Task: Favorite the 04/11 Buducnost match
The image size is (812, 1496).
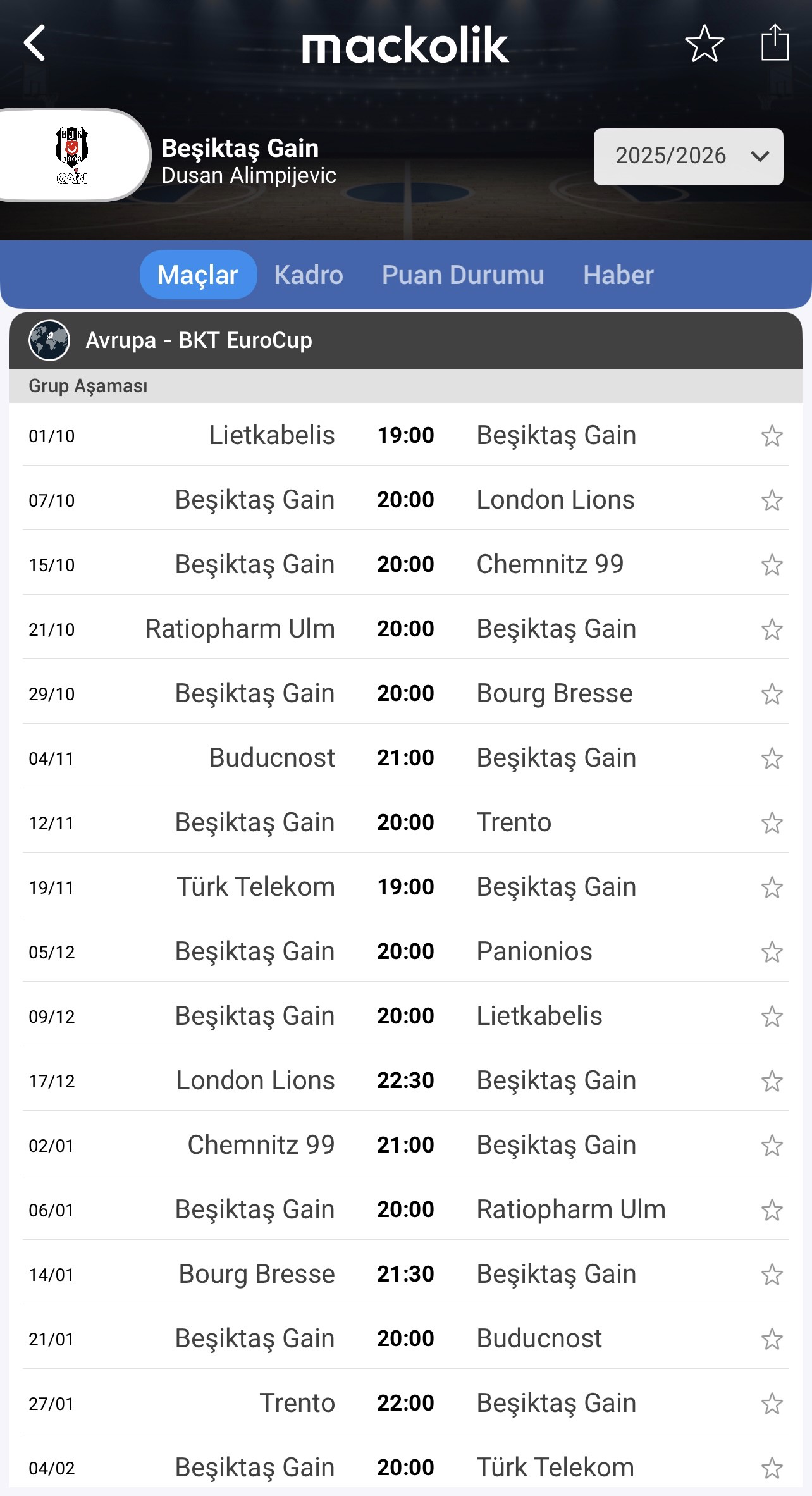Action: pos(772,758)
